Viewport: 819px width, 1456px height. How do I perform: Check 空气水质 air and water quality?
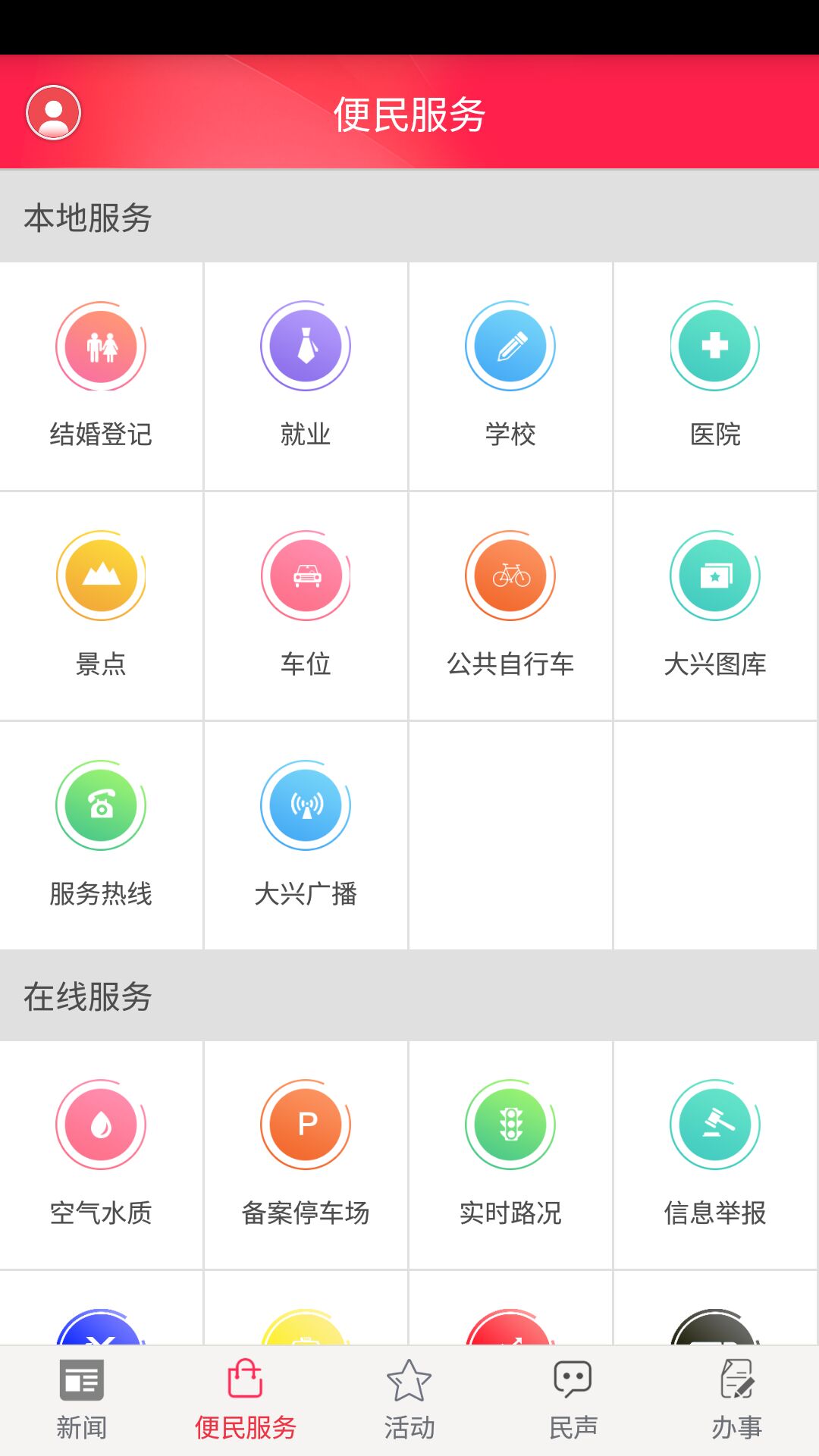101,1154
